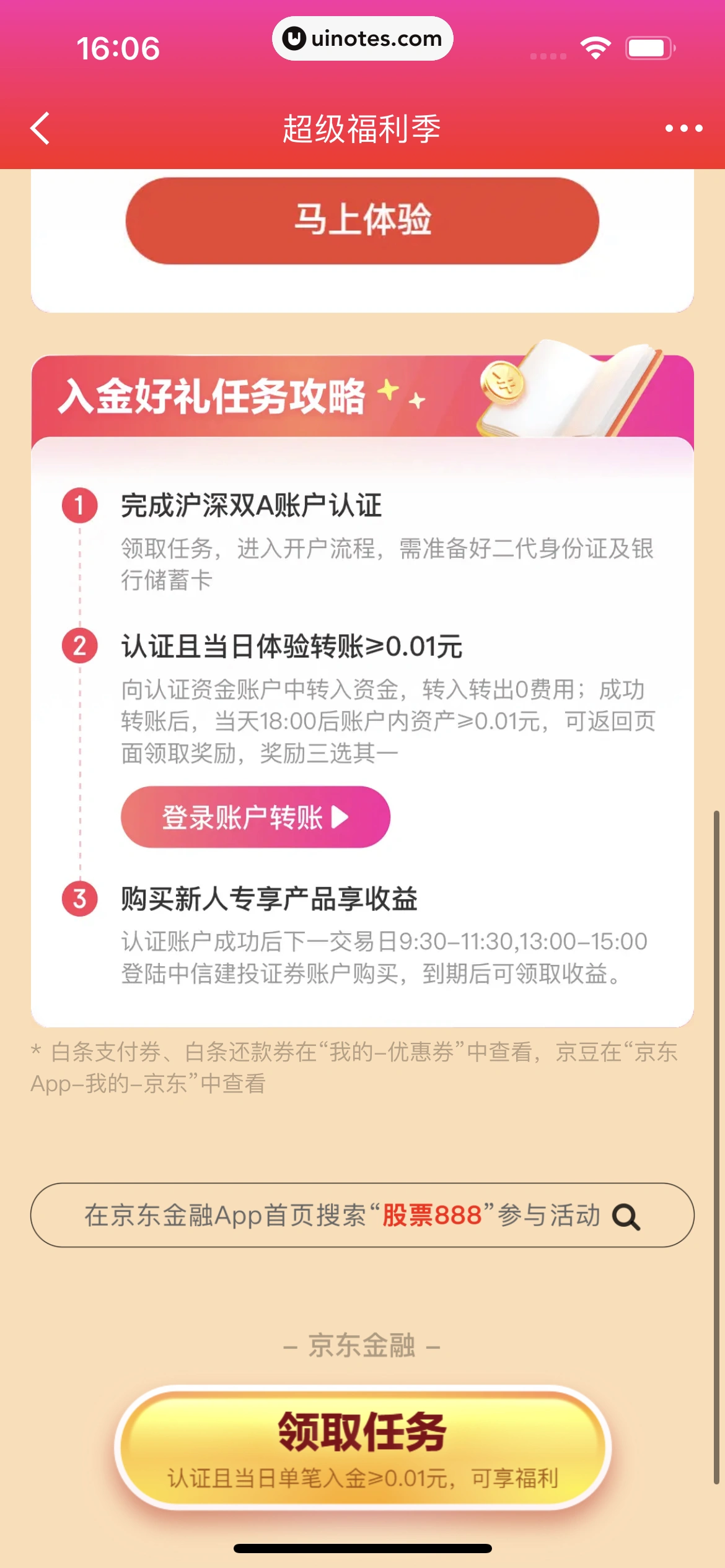Tap the 马上体验 button
Screen dimensions: 725x1568
click(362, 221)
